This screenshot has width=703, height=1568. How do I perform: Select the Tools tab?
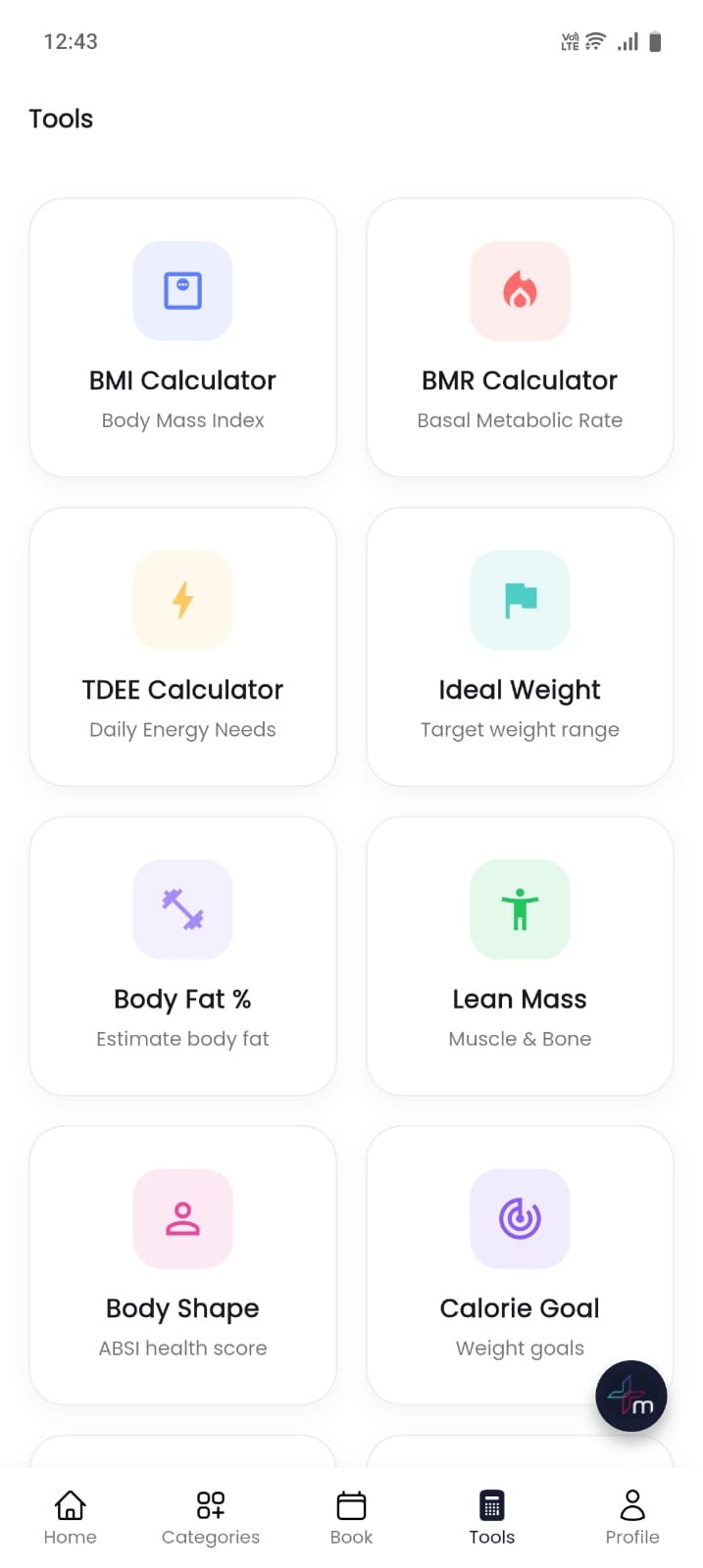click(492, 1517)
